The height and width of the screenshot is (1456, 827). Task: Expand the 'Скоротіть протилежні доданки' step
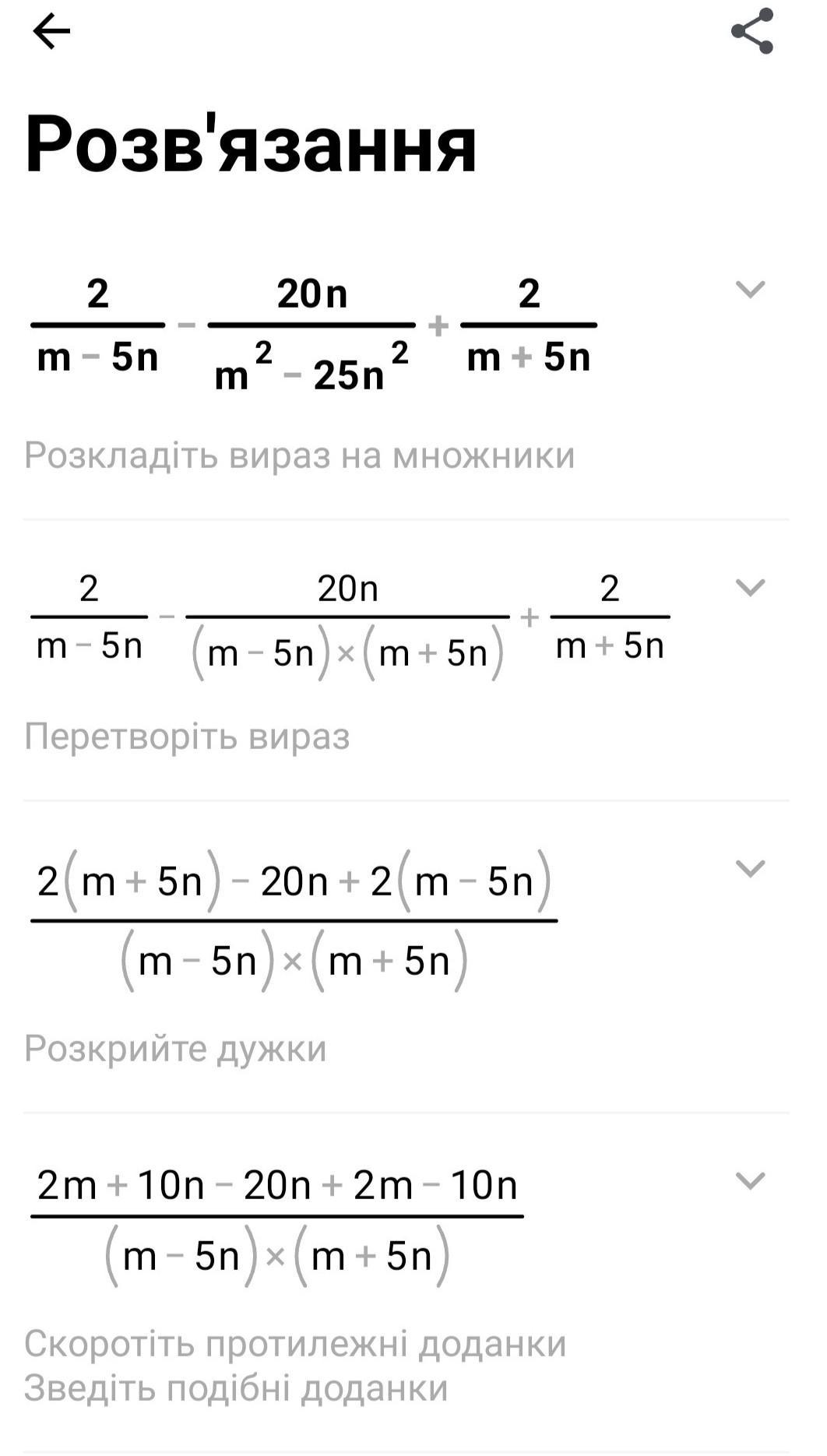coord(751,1180)
